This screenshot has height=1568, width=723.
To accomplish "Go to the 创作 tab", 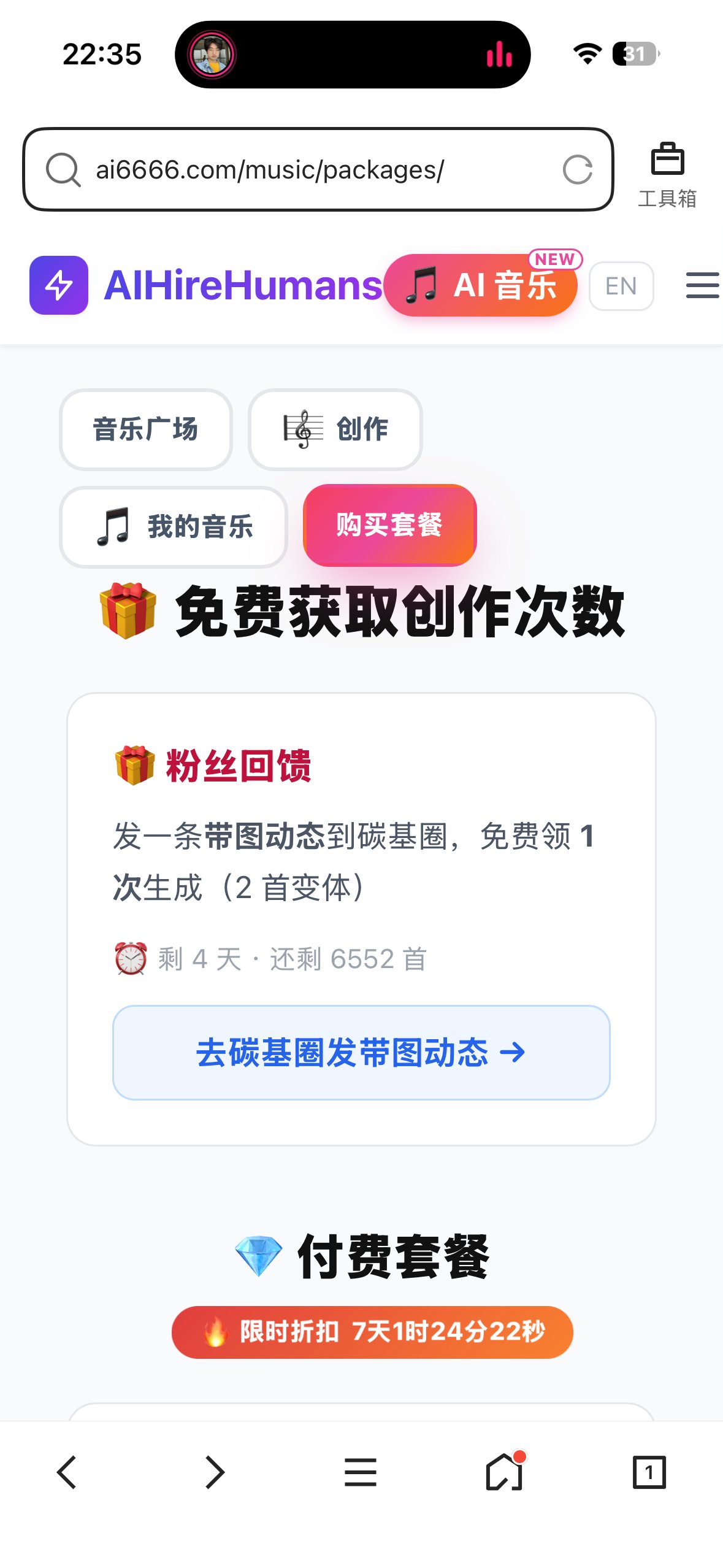I will coord(335,429).
